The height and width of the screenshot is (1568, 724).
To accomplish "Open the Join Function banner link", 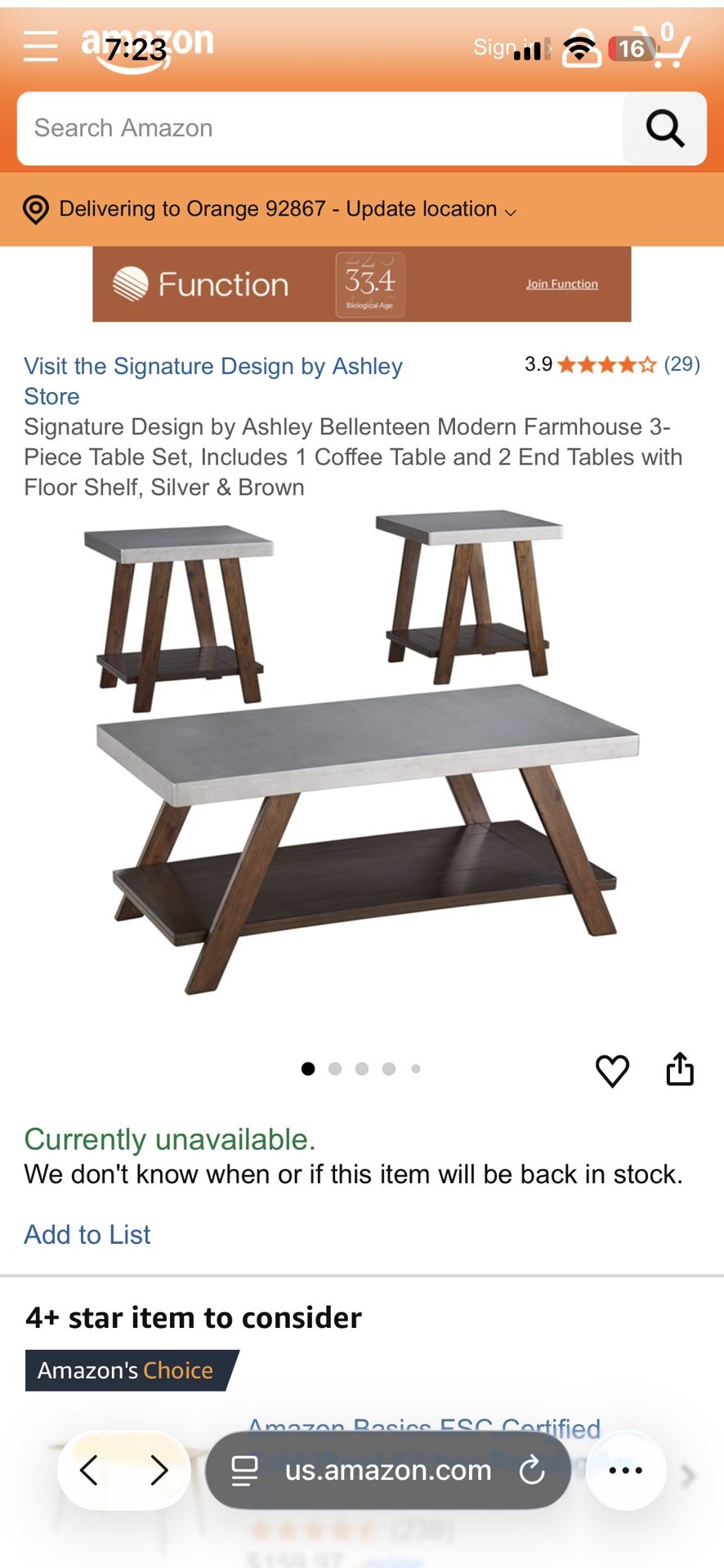I will [x=561, y=284].
